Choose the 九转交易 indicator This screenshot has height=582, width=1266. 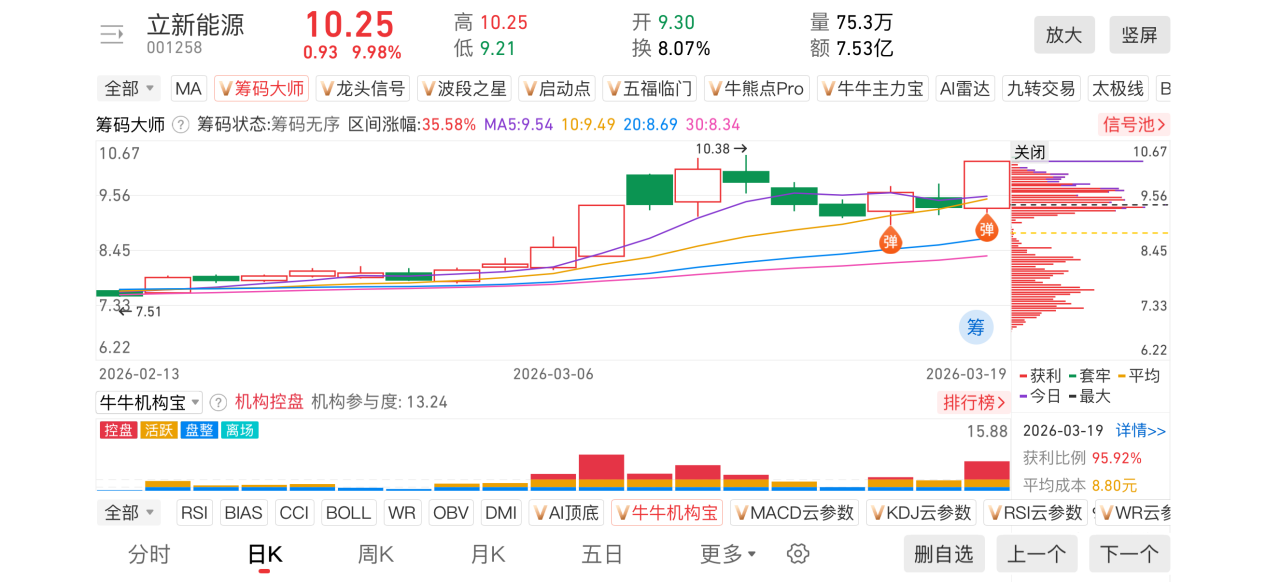pyautogui.click(x=1041, y=89)
